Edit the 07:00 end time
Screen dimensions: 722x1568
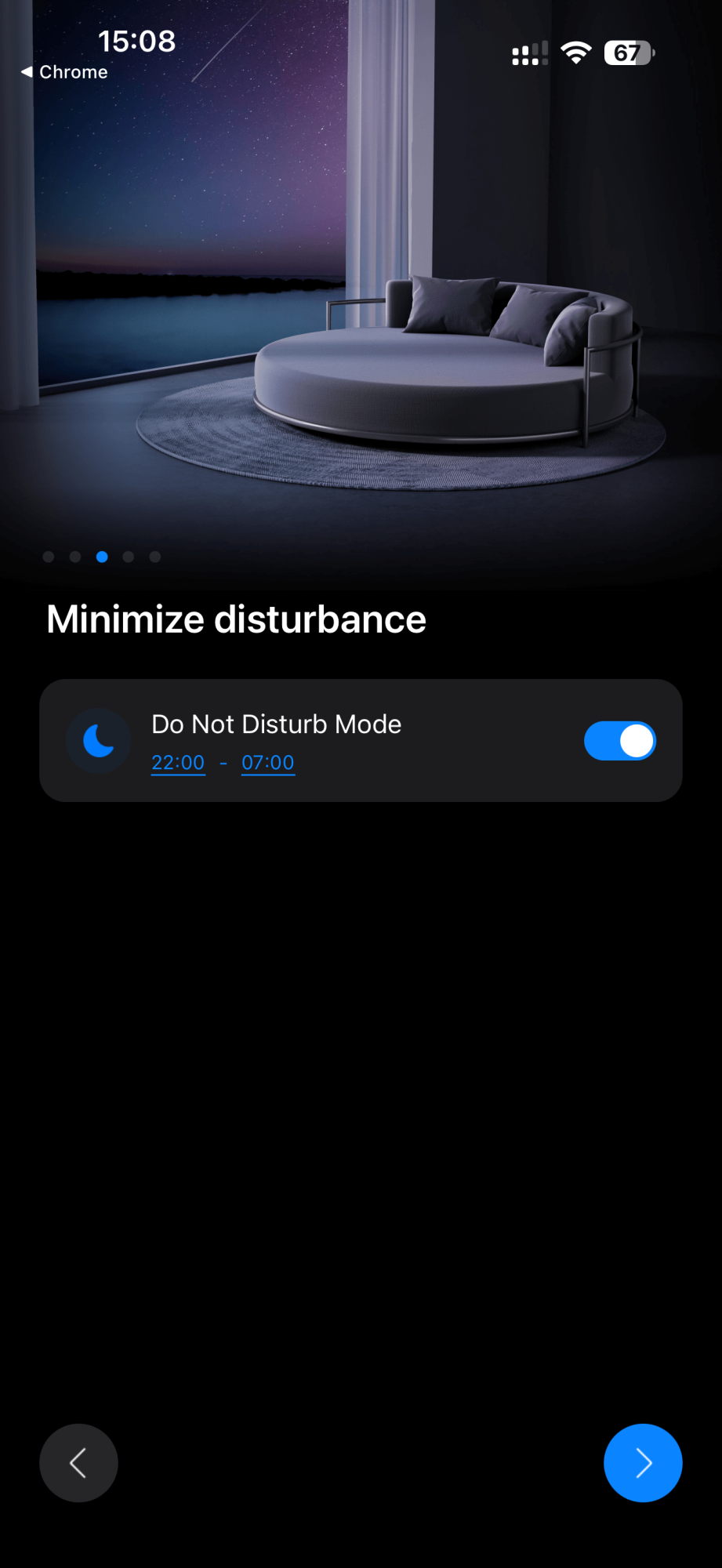pos(267,762)
